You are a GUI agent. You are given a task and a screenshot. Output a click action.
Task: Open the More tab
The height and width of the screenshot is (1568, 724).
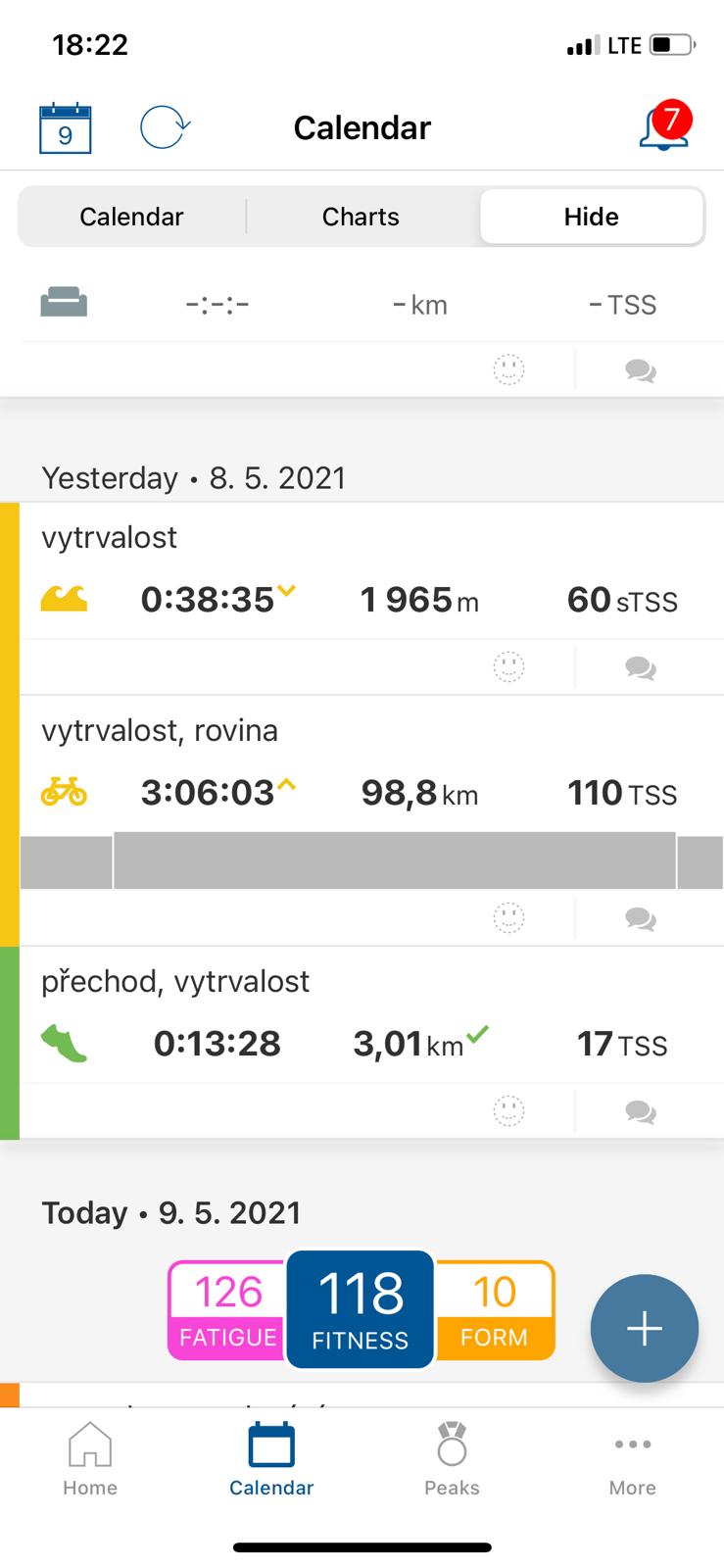coord(633,1459)
